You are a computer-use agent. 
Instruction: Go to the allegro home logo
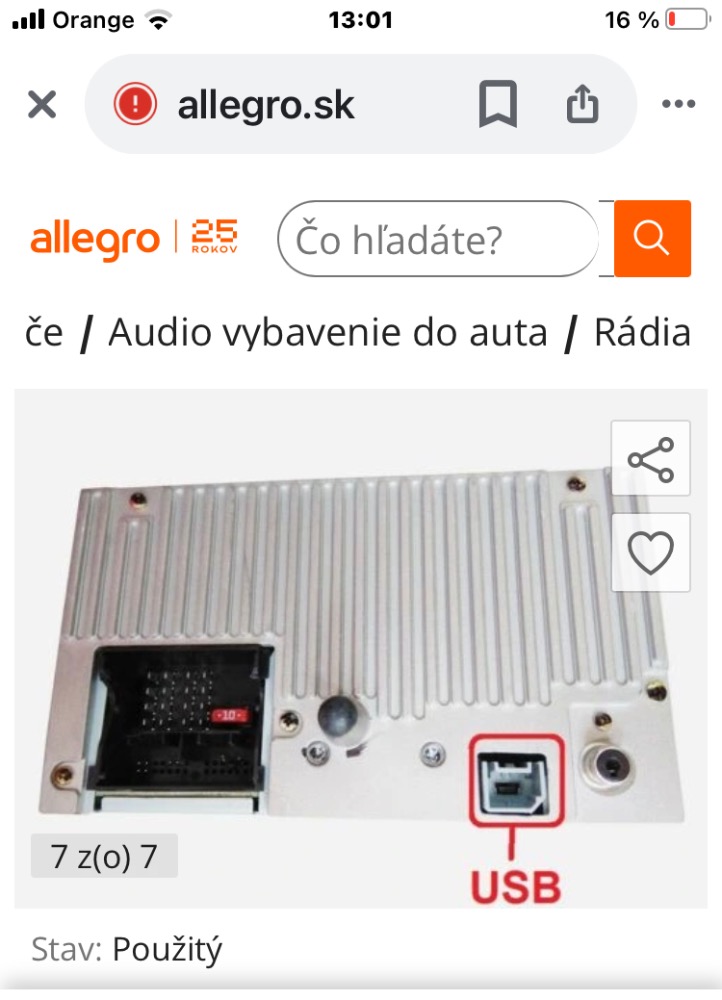95,239
